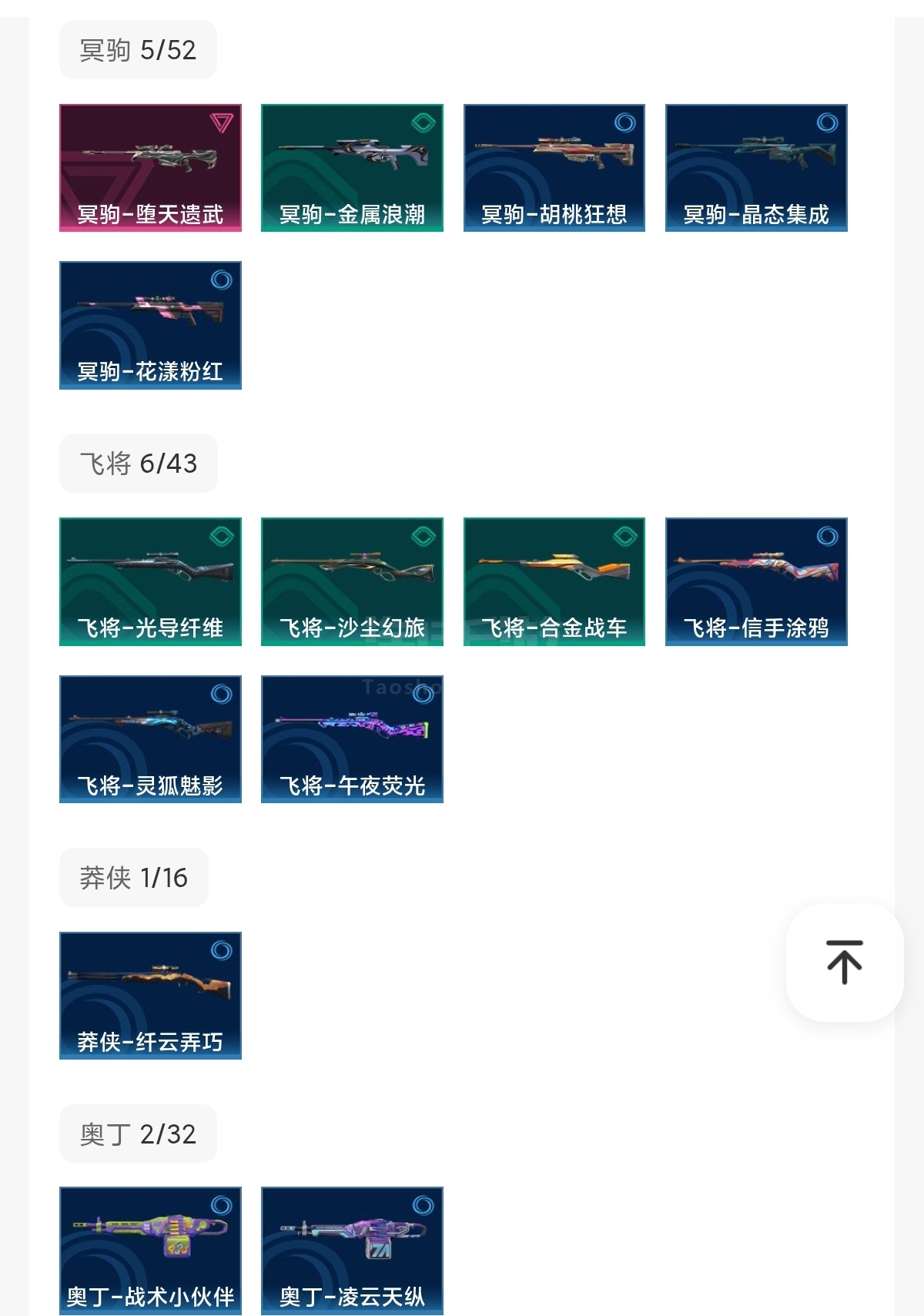Select the 飞将-沙尘幻旅 skin card
Image resolution: width=924 pixels, height=1316 pixels.
[x=352, y=581]
